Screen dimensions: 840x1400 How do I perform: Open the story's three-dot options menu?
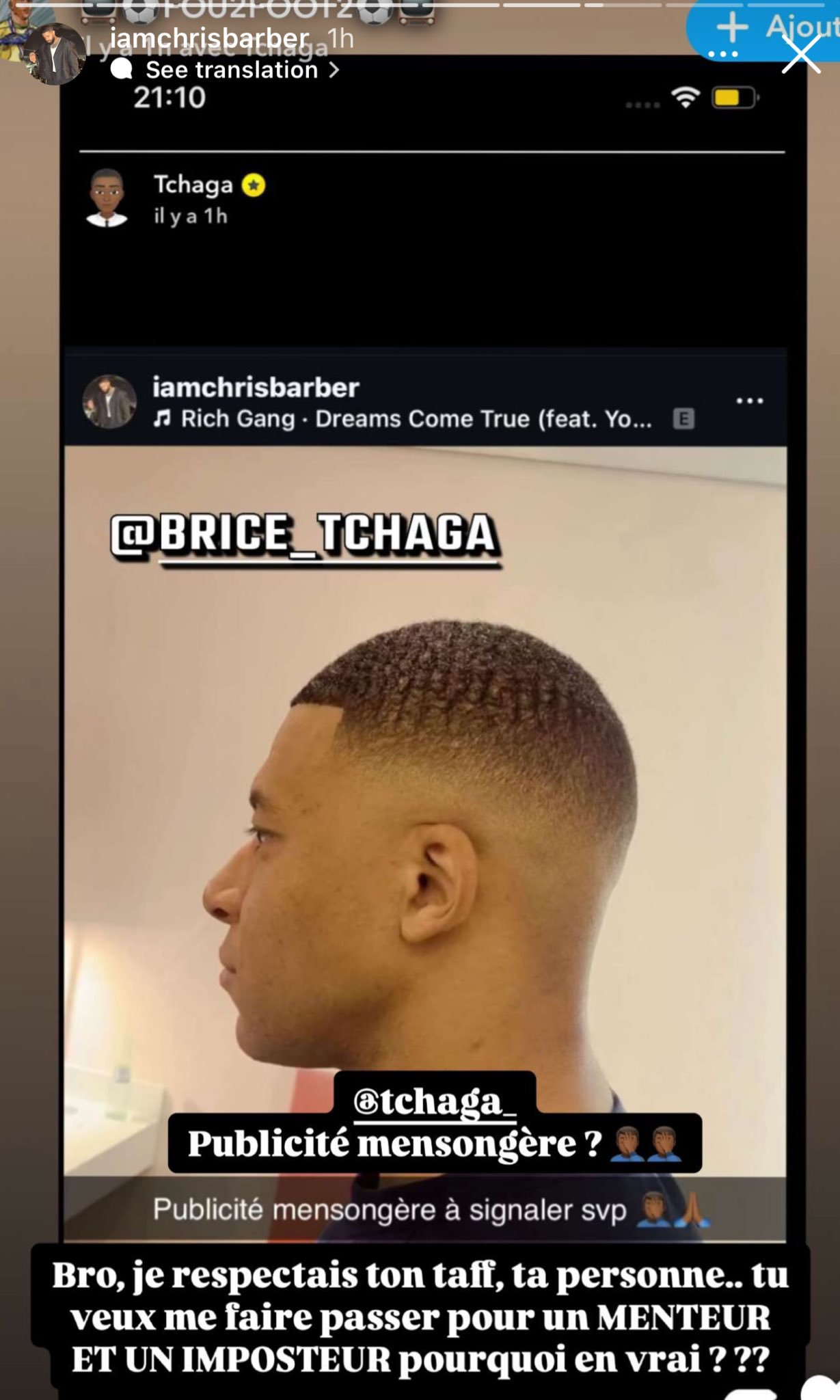click(x=722, y=54)
